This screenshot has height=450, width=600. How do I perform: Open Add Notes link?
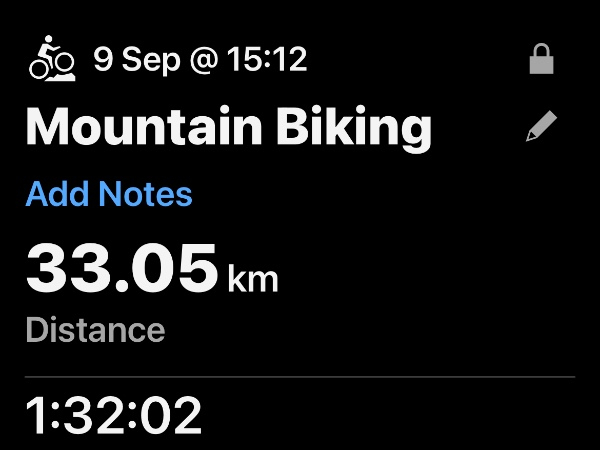click(x=109, y=194)
